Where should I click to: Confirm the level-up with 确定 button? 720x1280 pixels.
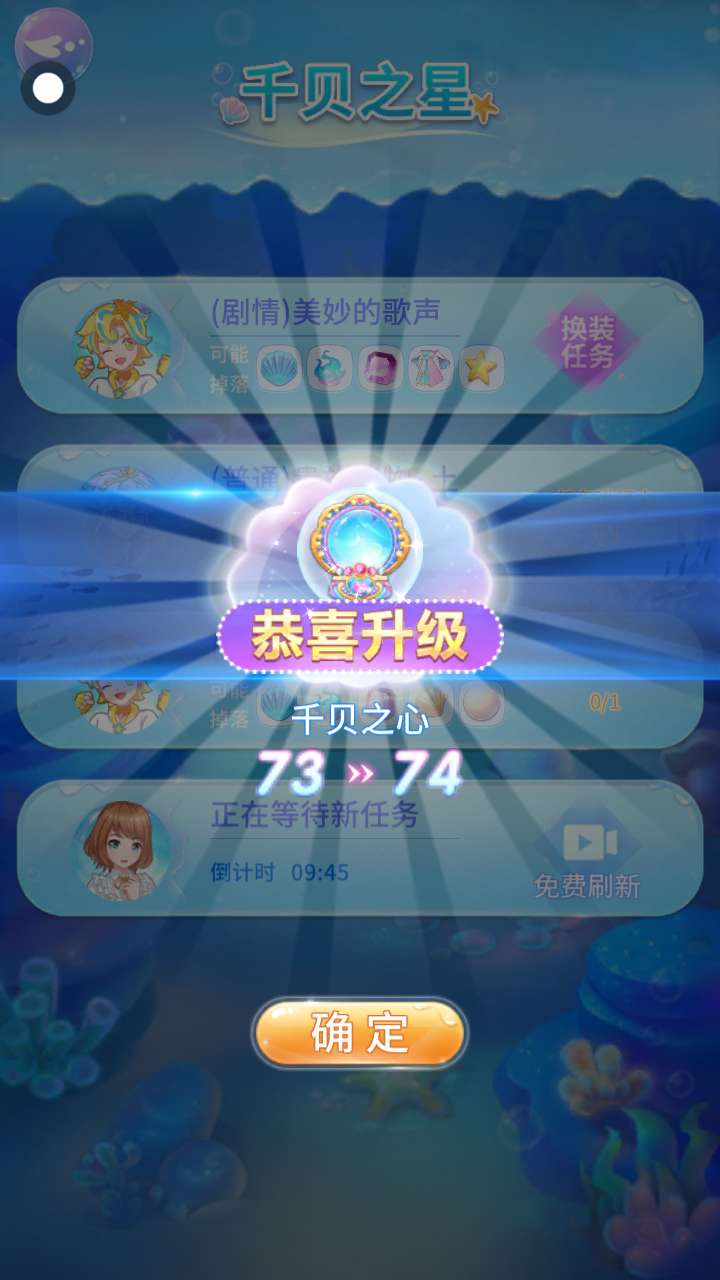click(360, 1033)
